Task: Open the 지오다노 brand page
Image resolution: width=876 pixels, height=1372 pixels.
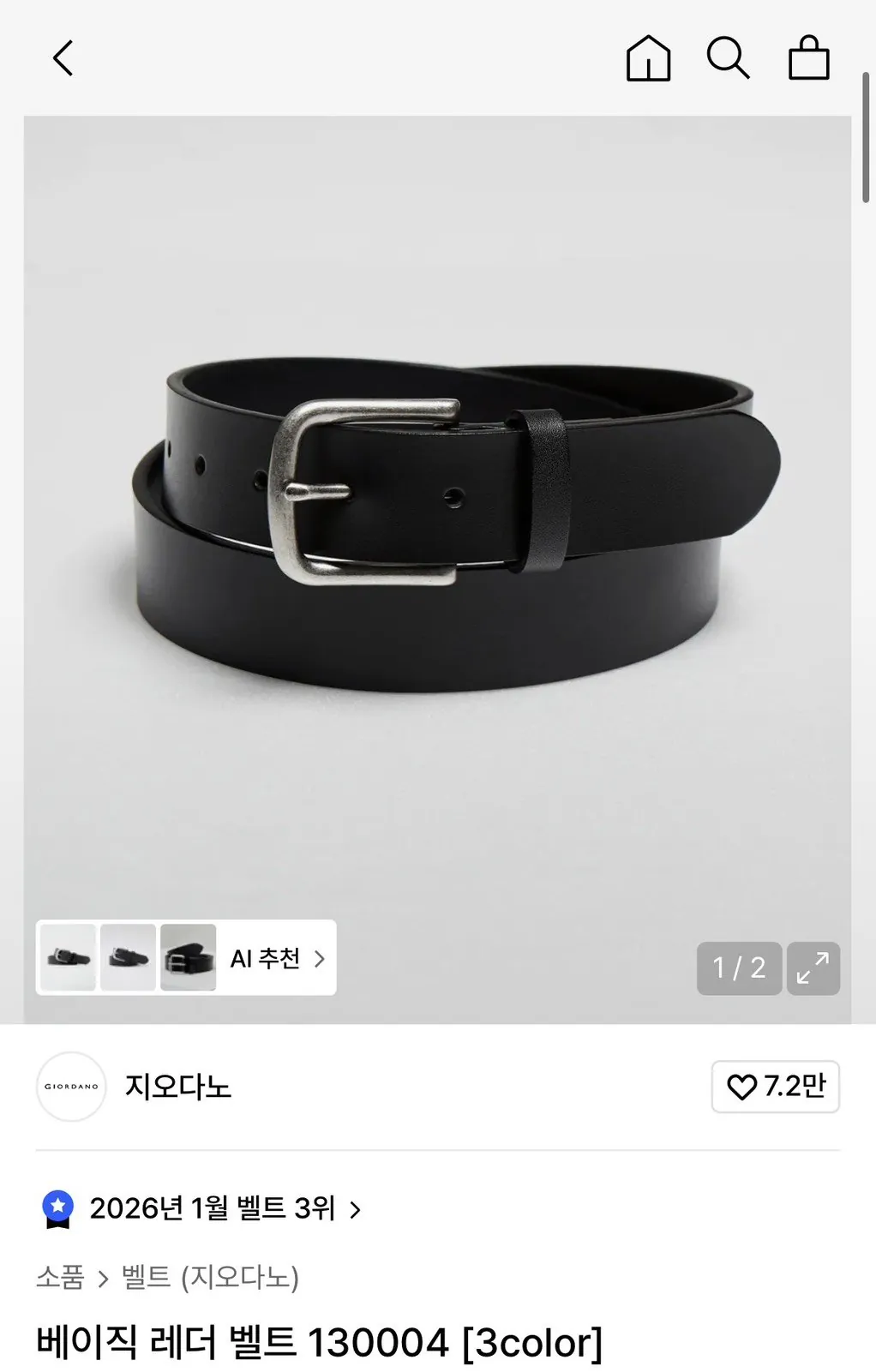Action: [177, 1087]
